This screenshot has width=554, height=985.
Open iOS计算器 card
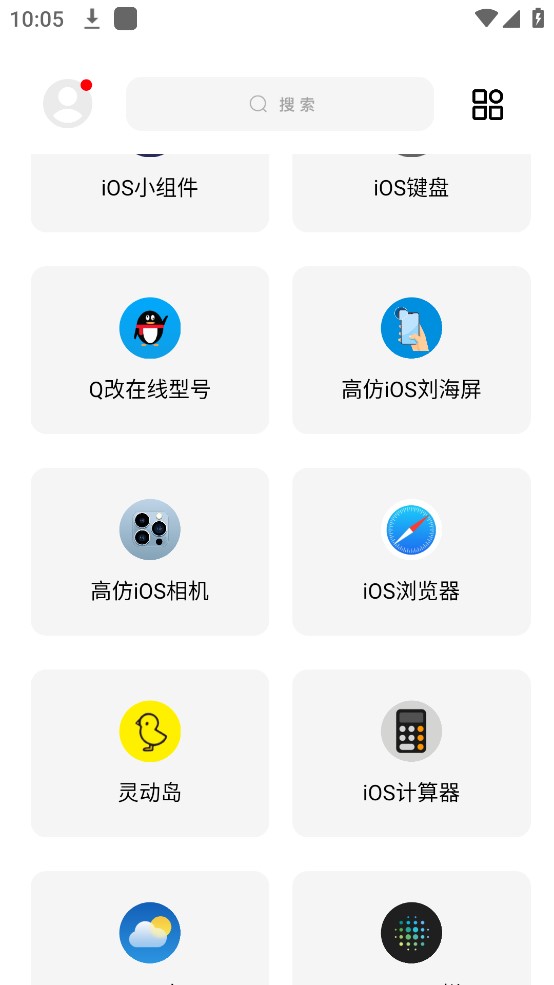pos(411,753)
